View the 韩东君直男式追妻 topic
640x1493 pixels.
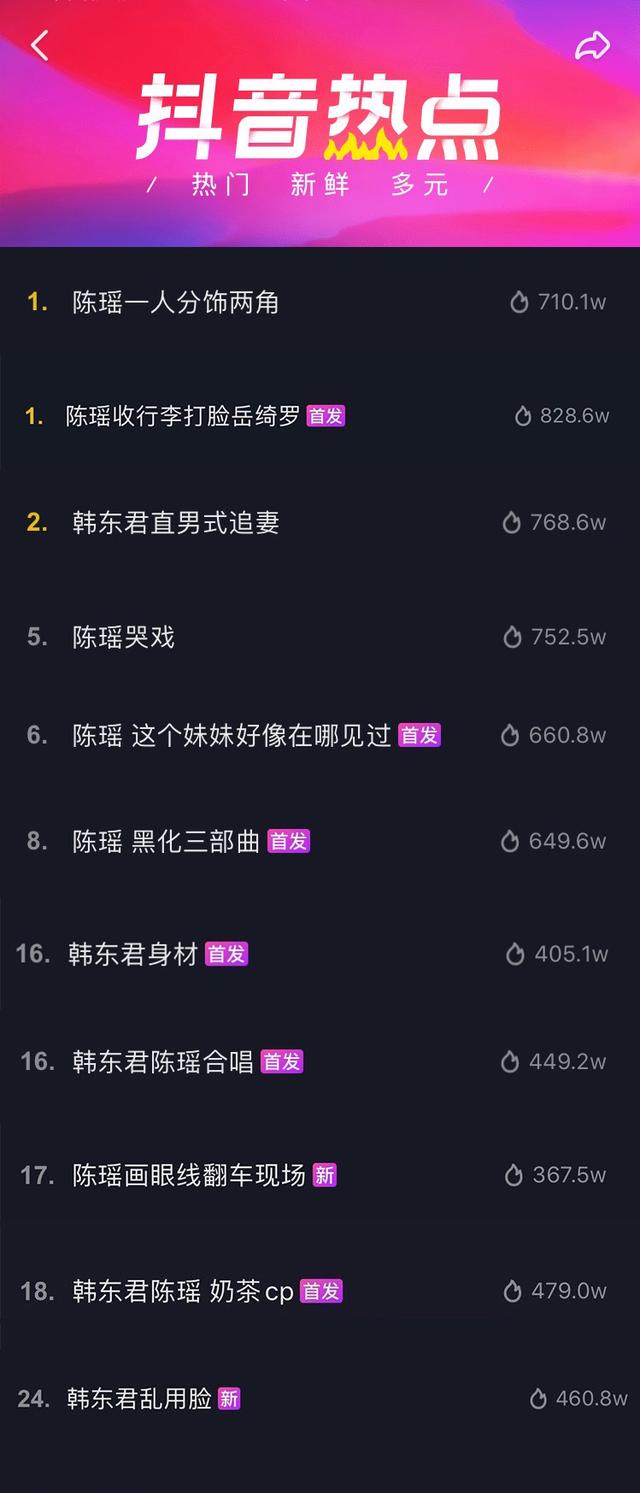(x=175, y=522)
